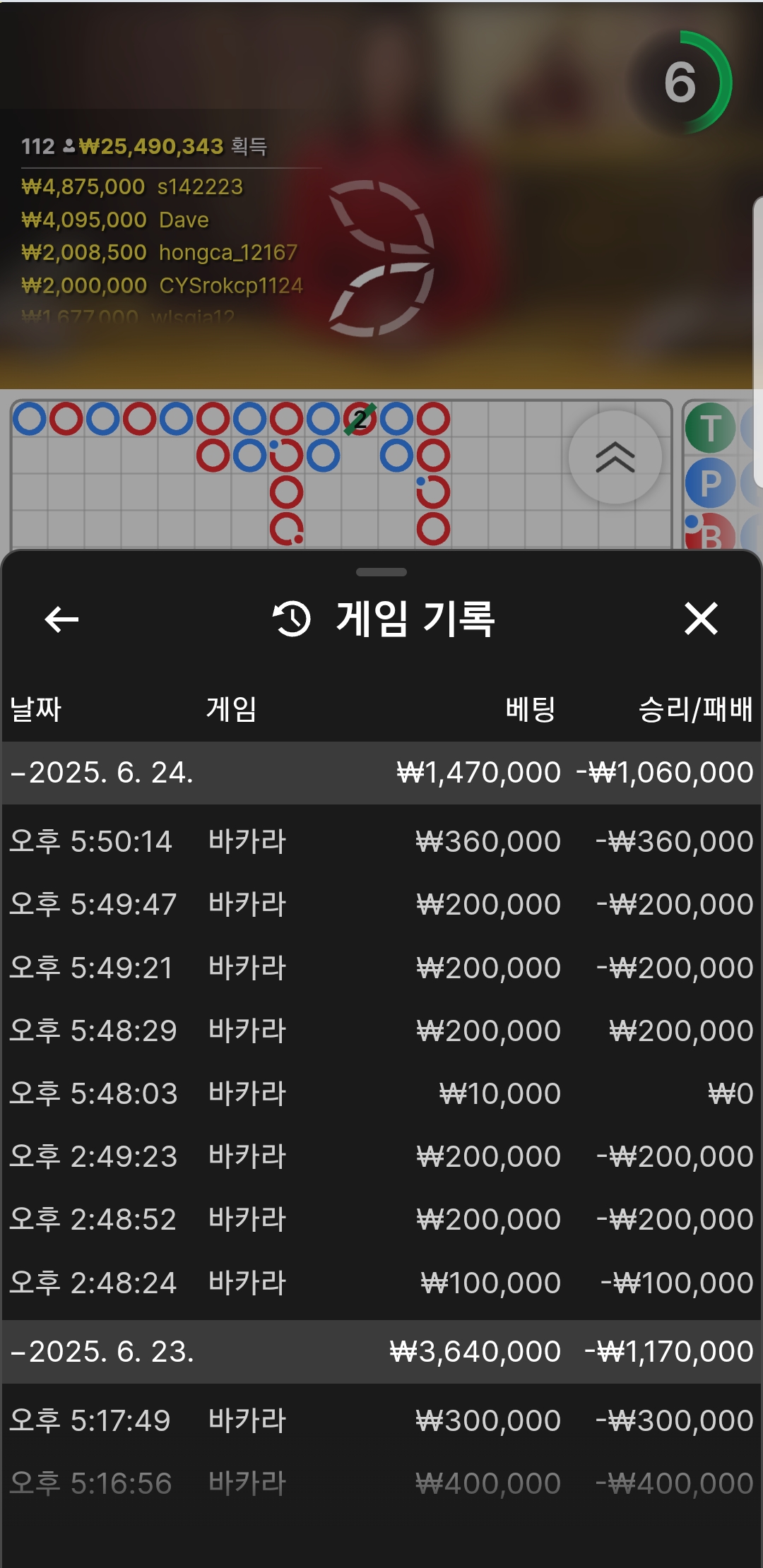View the 오후 5:49:21 바카라 round
The height and width of the screenshot is (1568, 763).
(381, 968)
